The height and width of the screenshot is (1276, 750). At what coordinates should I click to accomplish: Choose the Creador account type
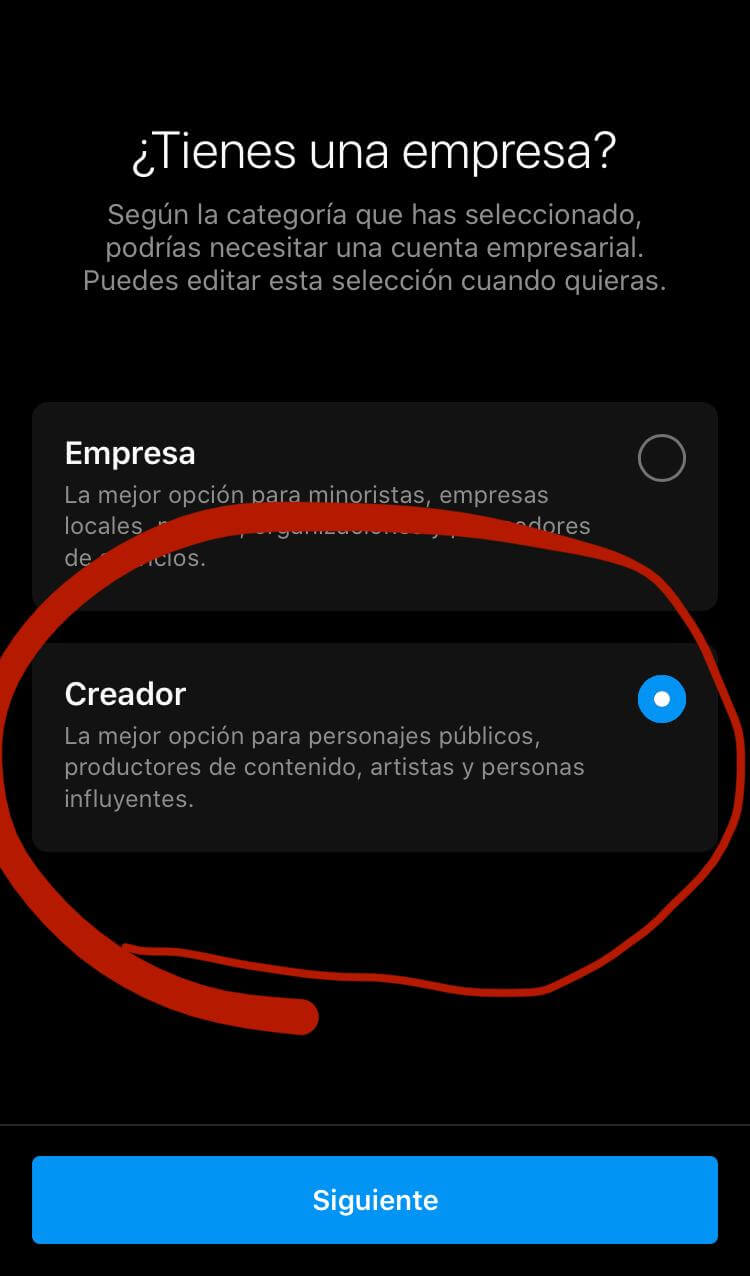click(661, 699)
